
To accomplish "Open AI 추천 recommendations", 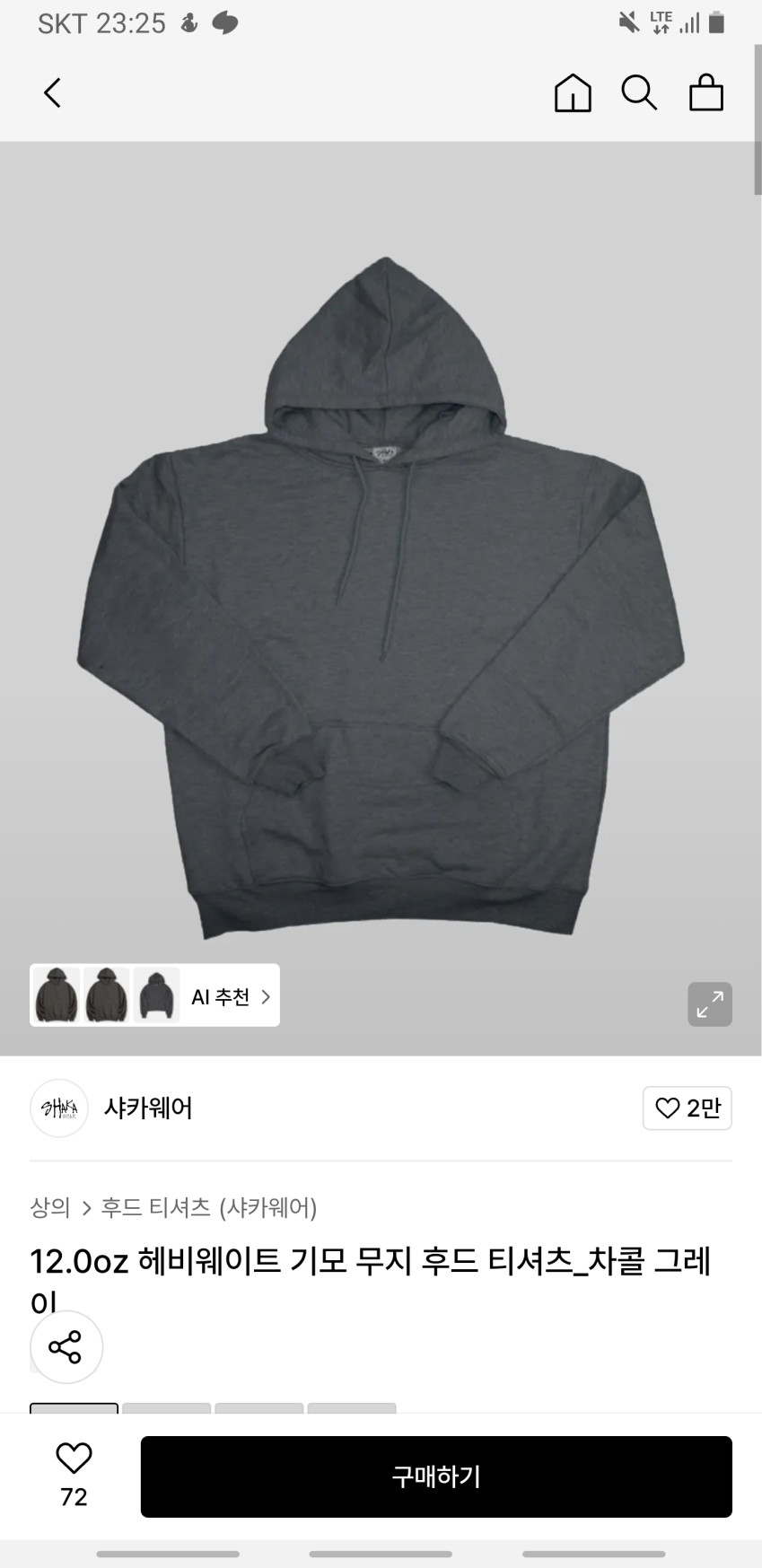I will [230, 996].
